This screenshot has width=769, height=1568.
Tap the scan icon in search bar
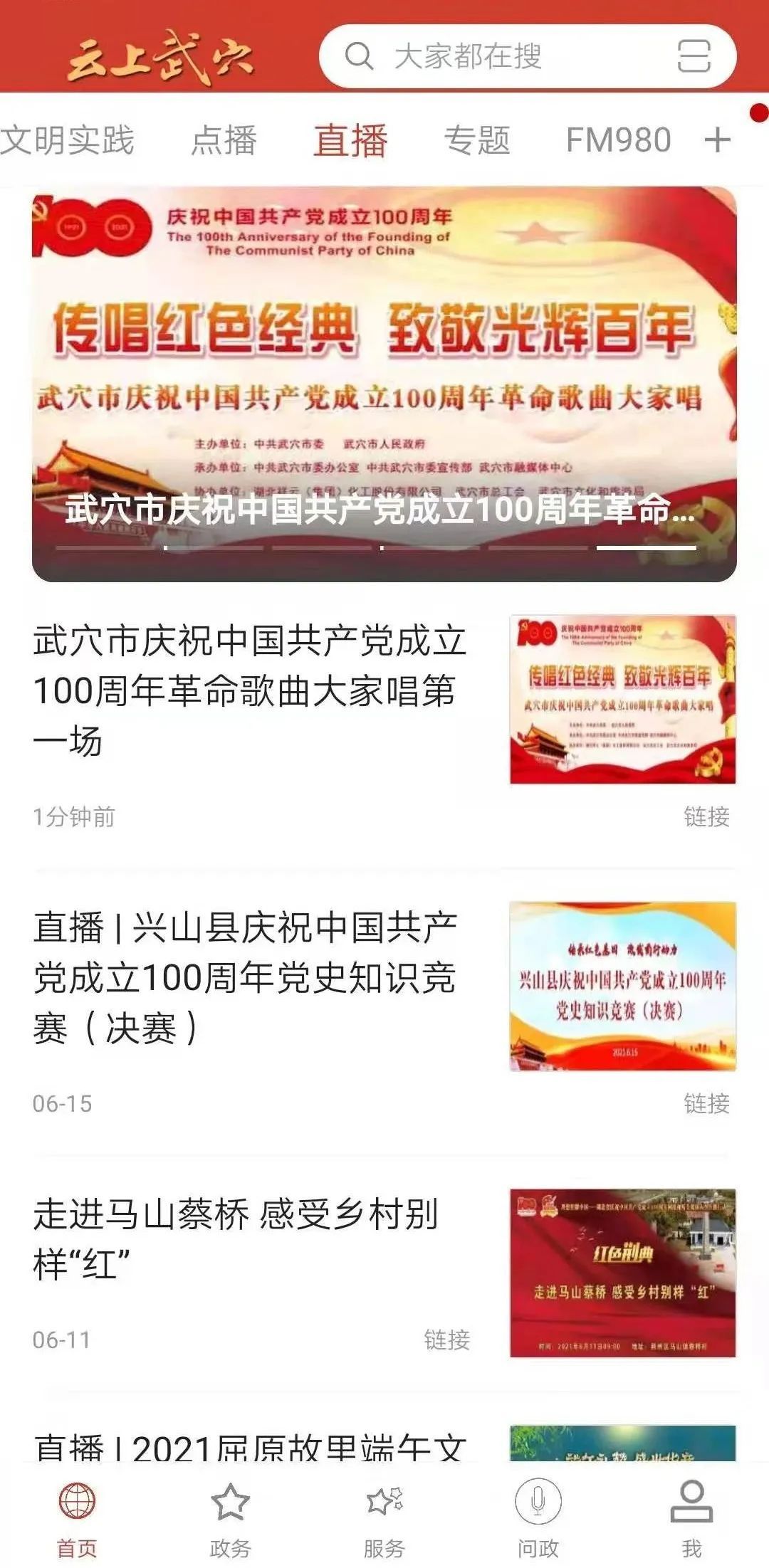(693, 56)
